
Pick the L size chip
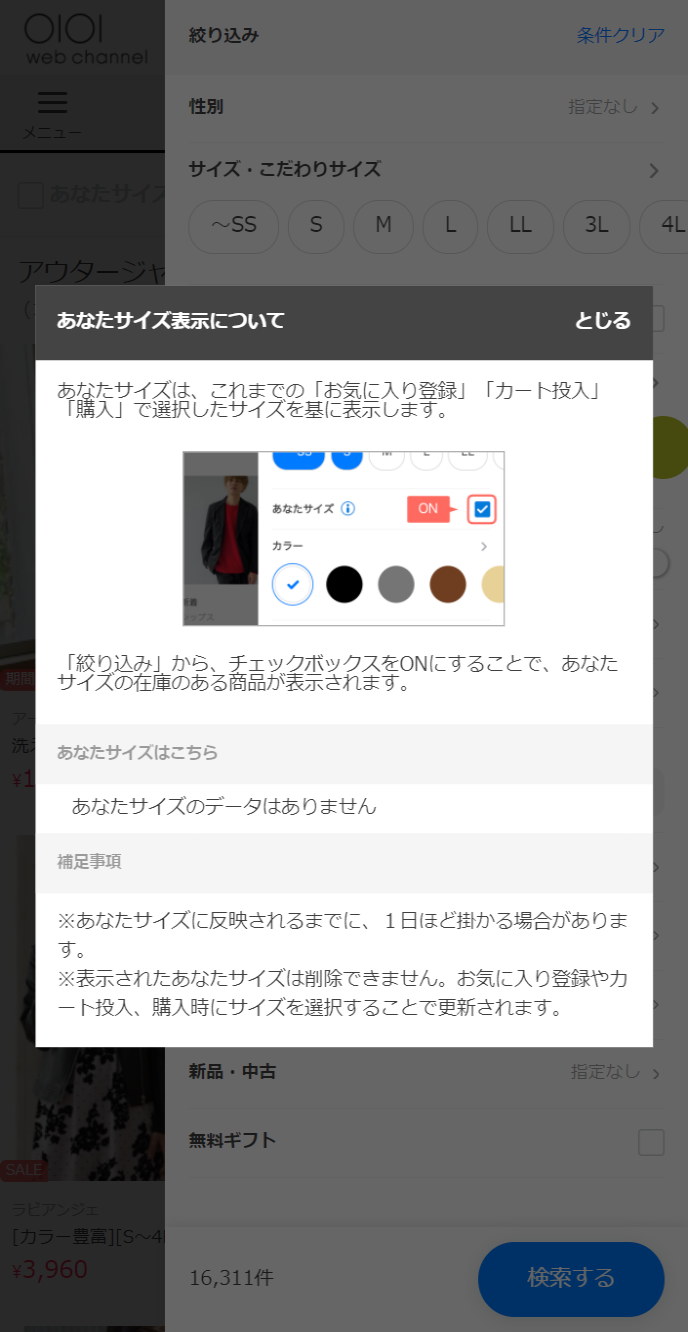click(450, 226)
